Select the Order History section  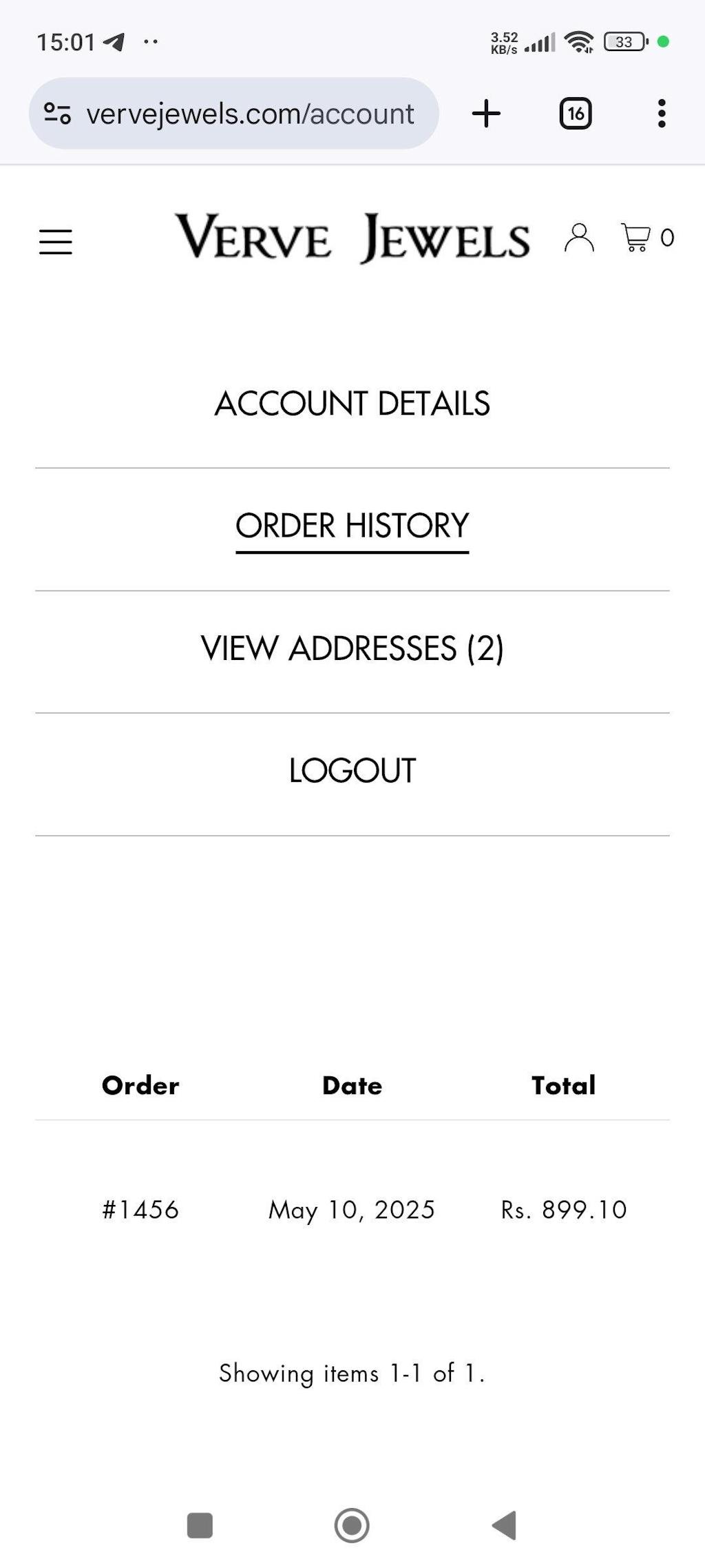pos(352,526)
